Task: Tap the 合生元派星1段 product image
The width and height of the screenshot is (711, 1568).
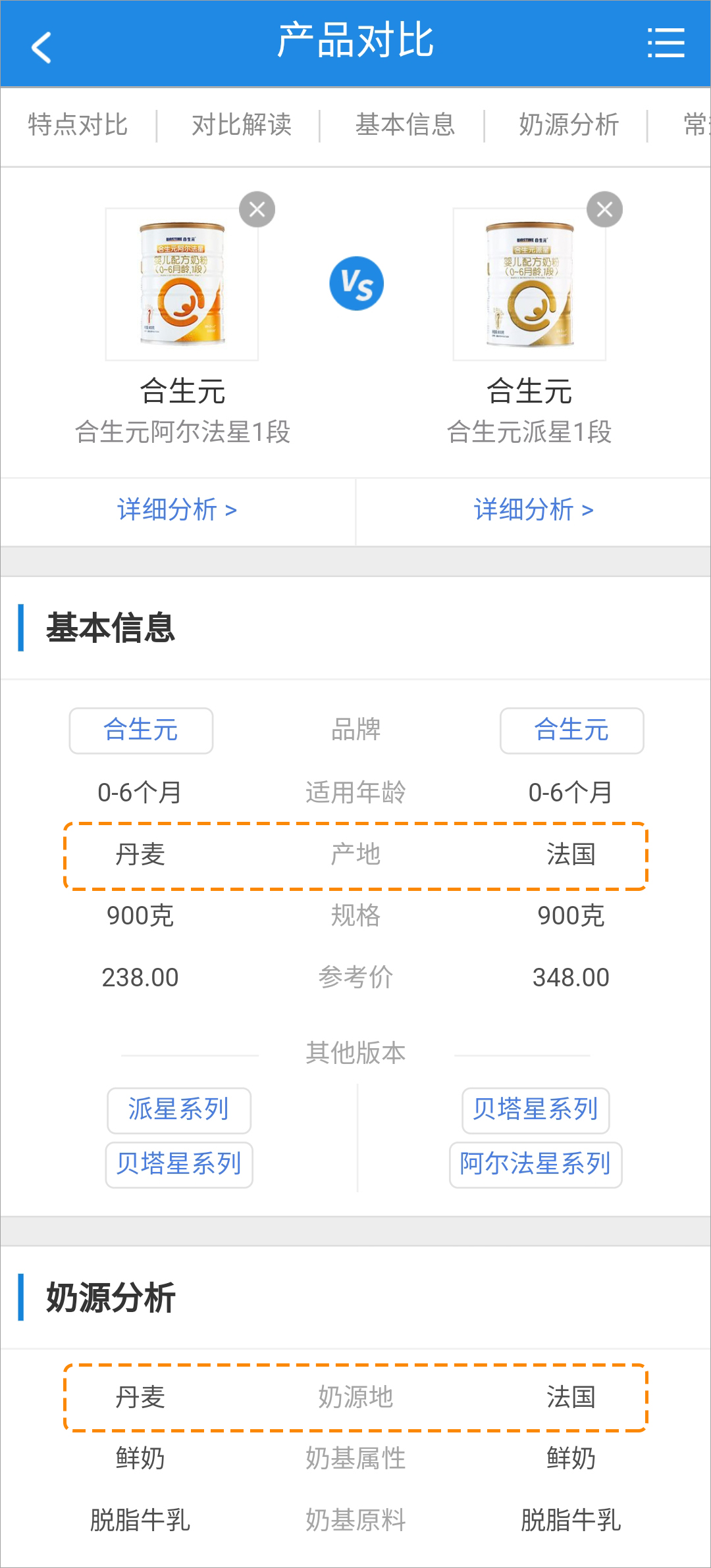Action: [x=529, y=283]
